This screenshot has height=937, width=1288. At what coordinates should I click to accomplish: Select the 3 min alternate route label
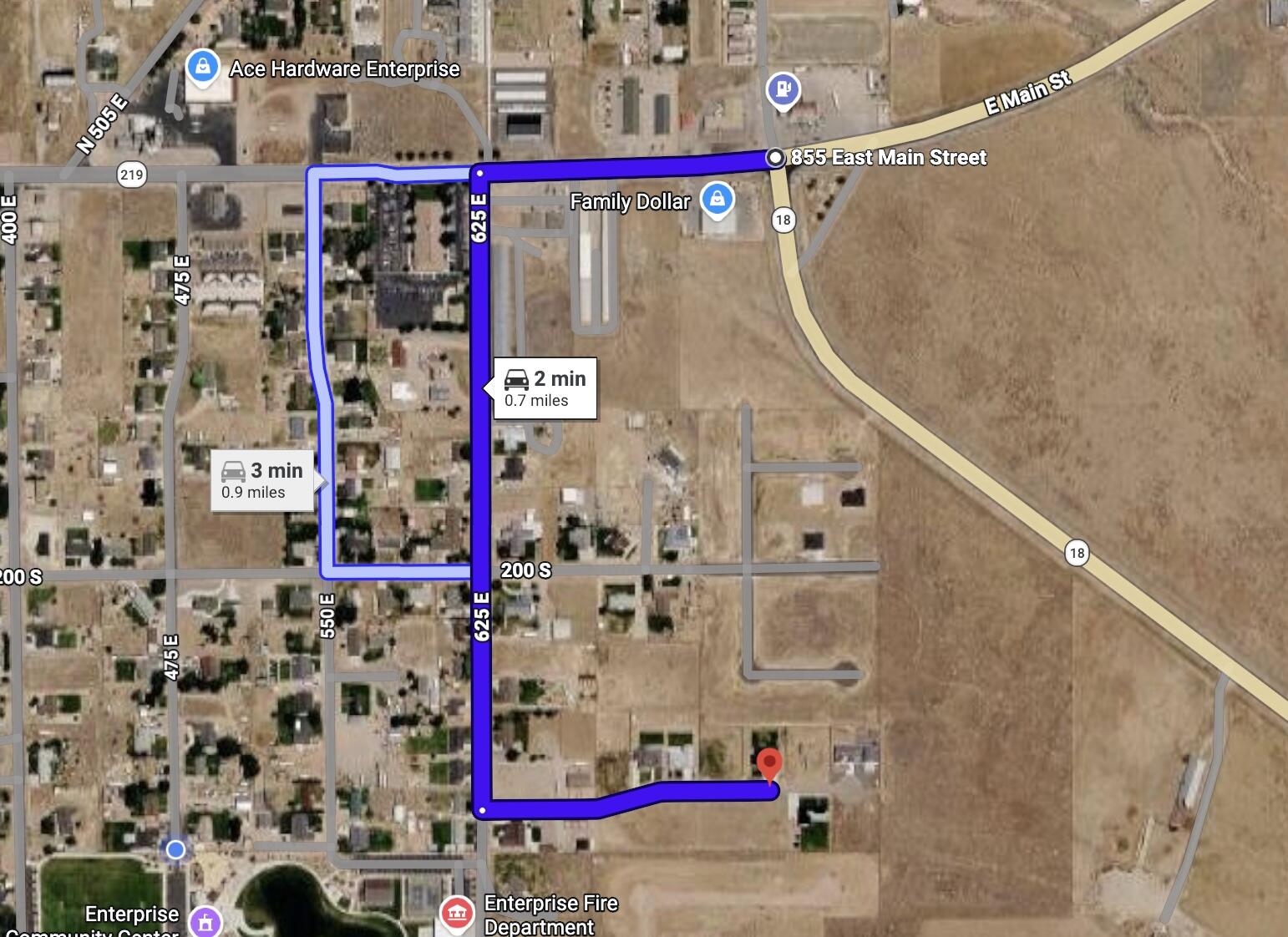coord(262,480)
